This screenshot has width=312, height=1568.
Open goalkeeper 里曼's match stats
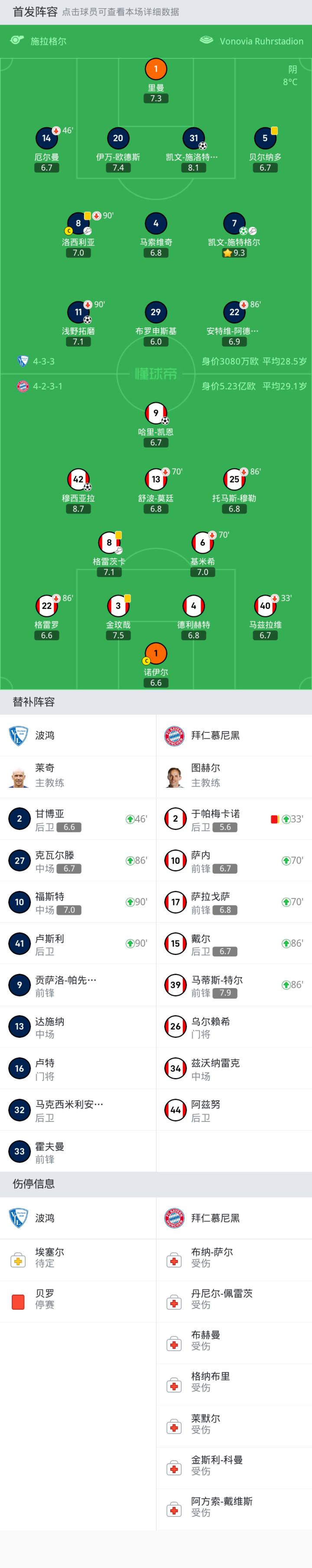click(x=156, y=69)
